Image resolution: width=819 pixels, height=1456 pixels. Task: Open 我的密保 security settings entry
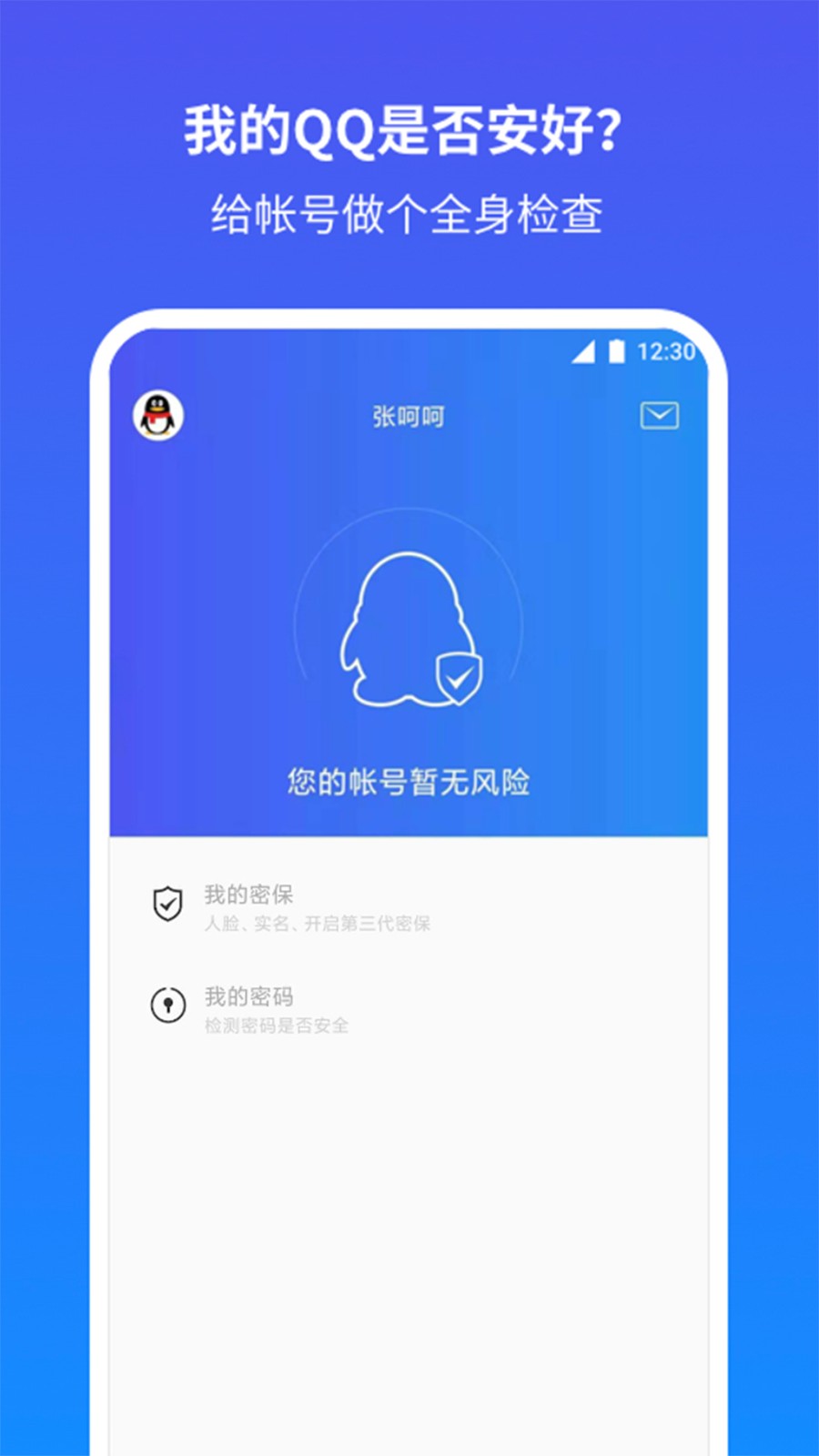tap(250, 895)
